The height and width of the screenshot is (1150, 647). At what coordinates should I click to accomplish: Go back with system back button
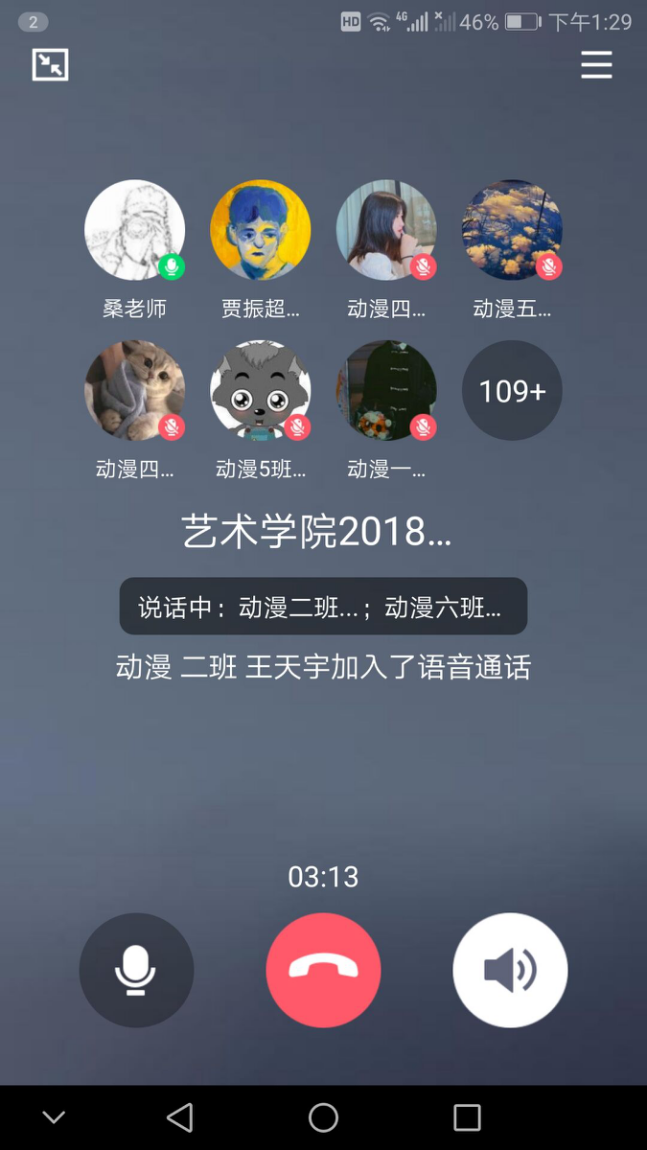click(x=180, y=1117)
